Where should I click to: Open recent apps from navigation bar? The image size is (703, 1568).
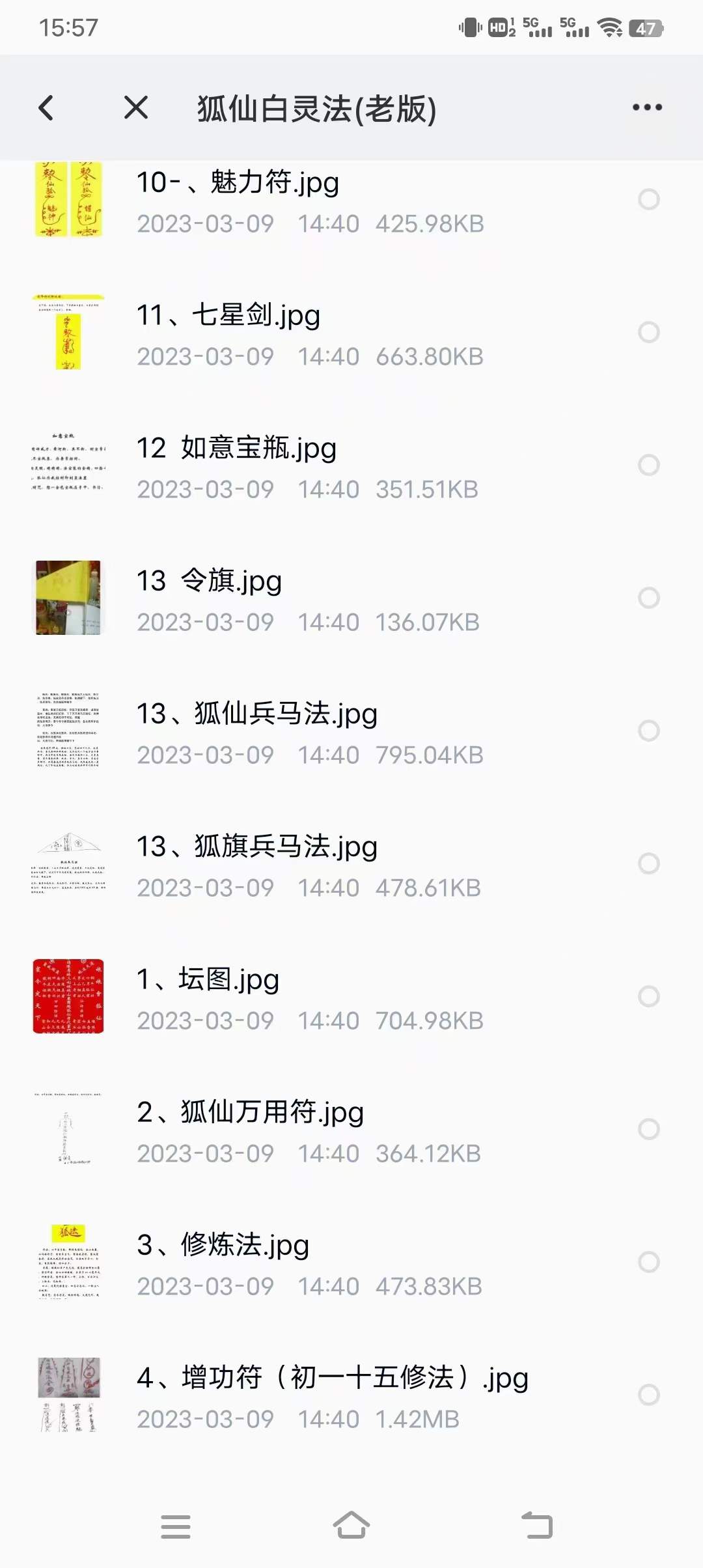click(176, 1526)
